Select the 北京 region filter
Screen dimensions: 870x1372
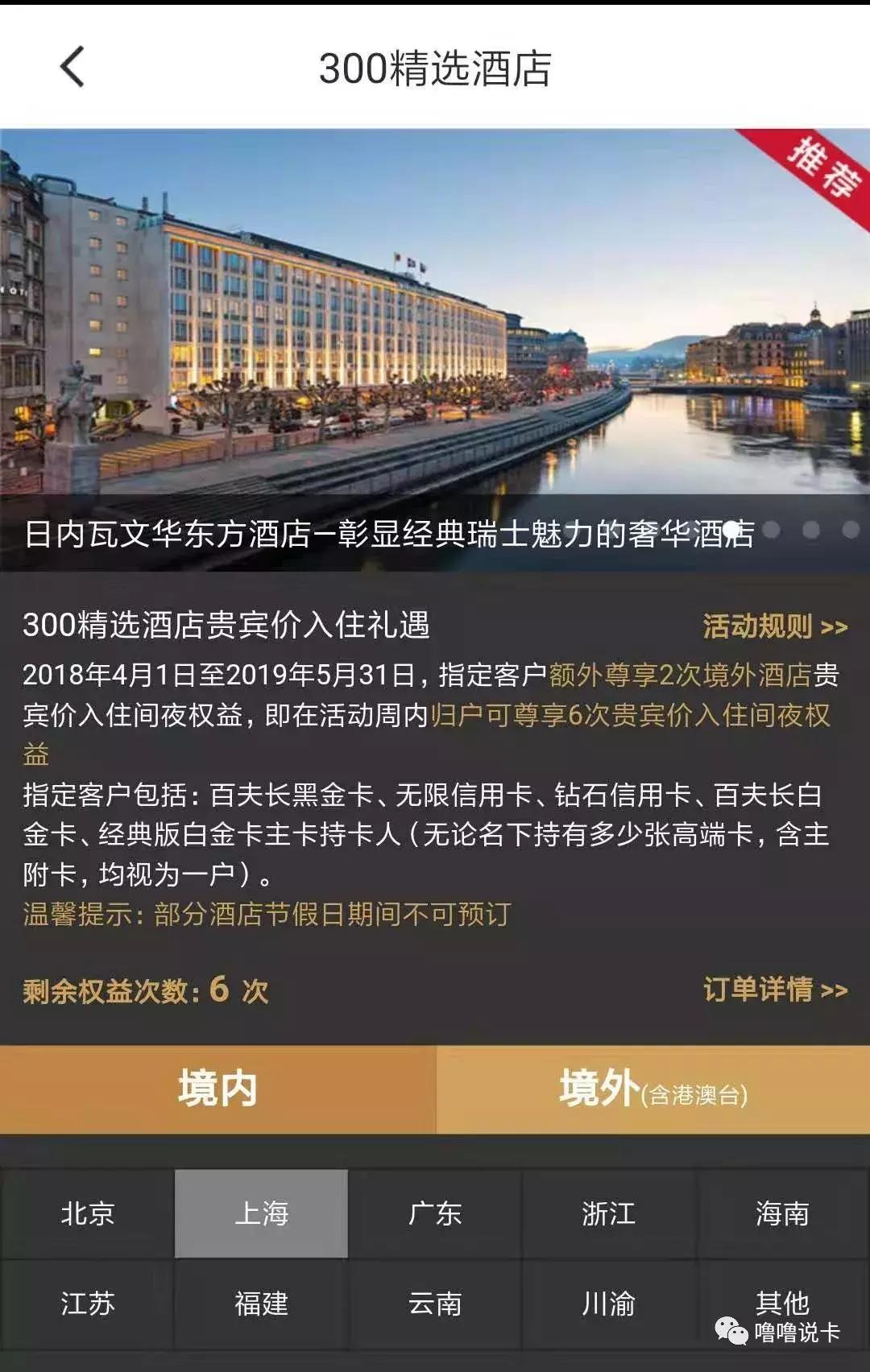coord(87,1216)
